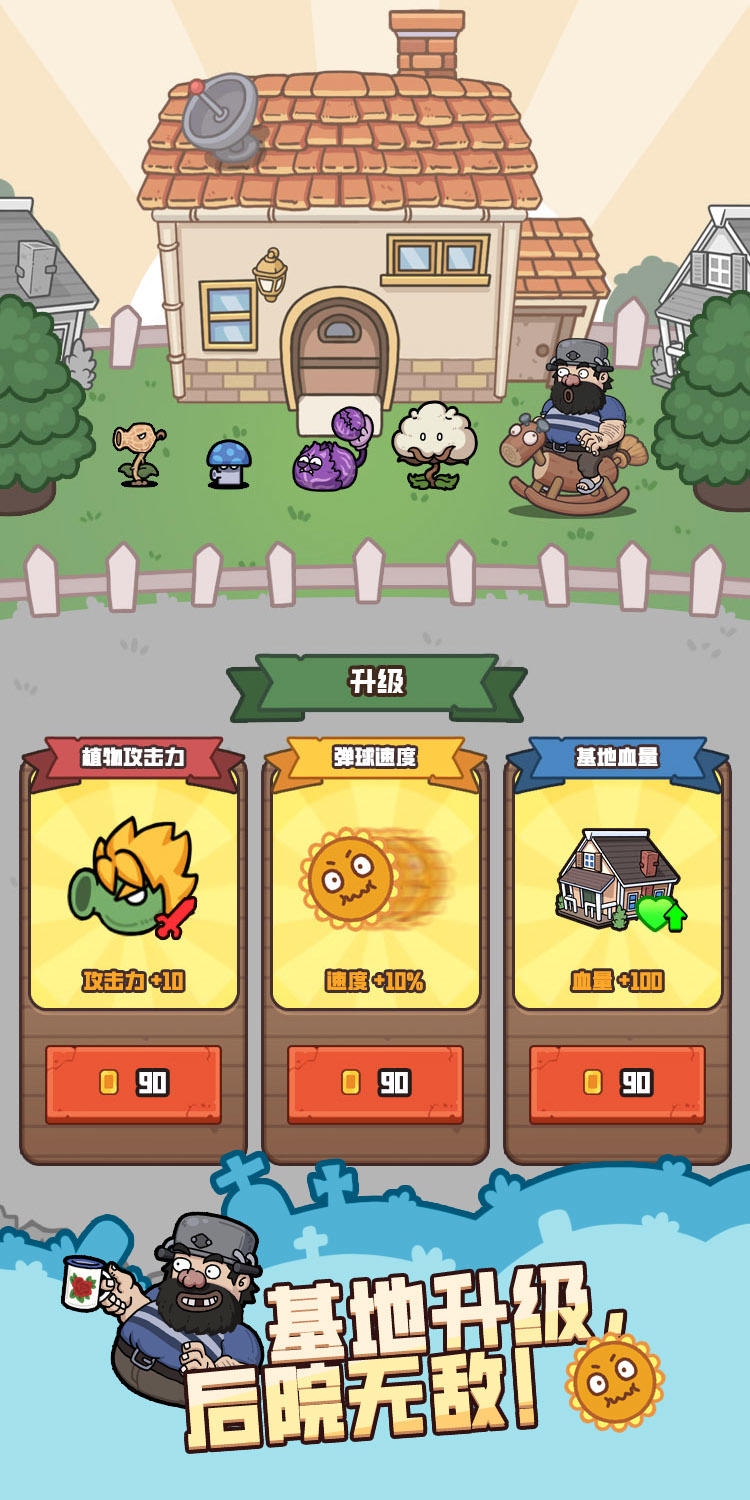The width and height of the screenshot is (750, 1500).
Task: Purchase attack upgrade for 90 coins
Action: (x=133, y=1082)
